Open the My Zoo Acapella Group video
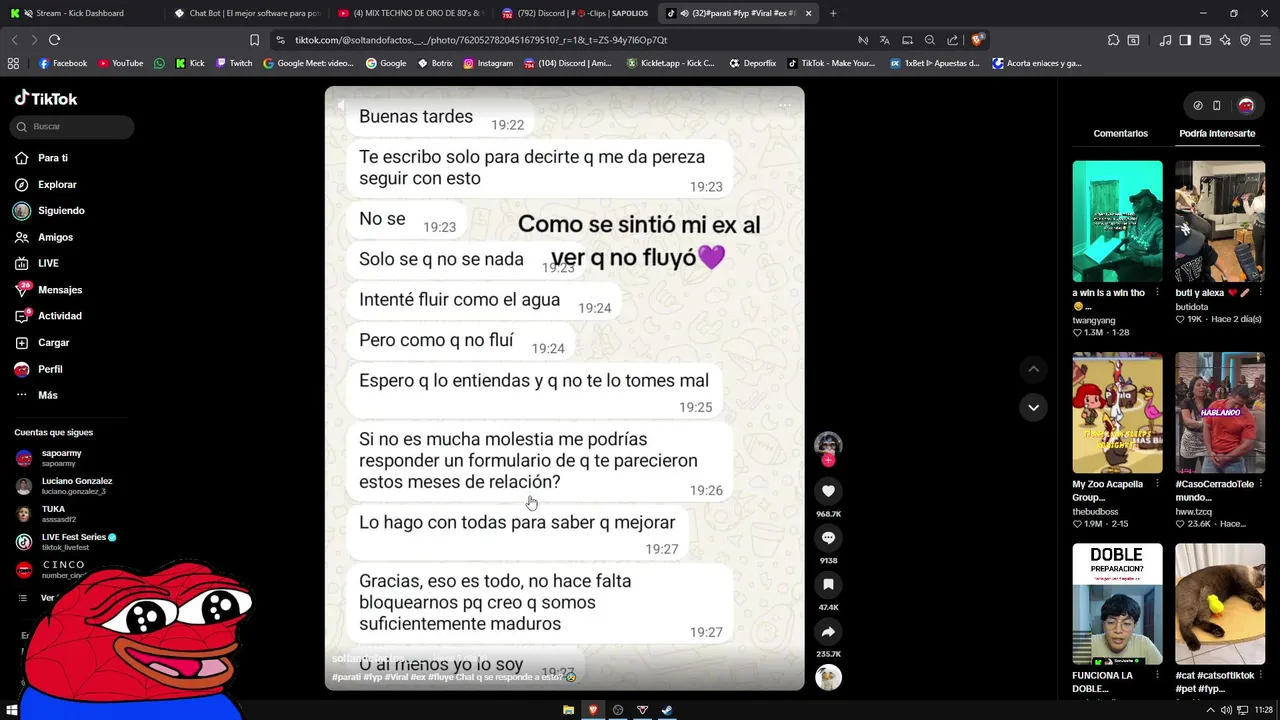 (x=1117, y=412)
